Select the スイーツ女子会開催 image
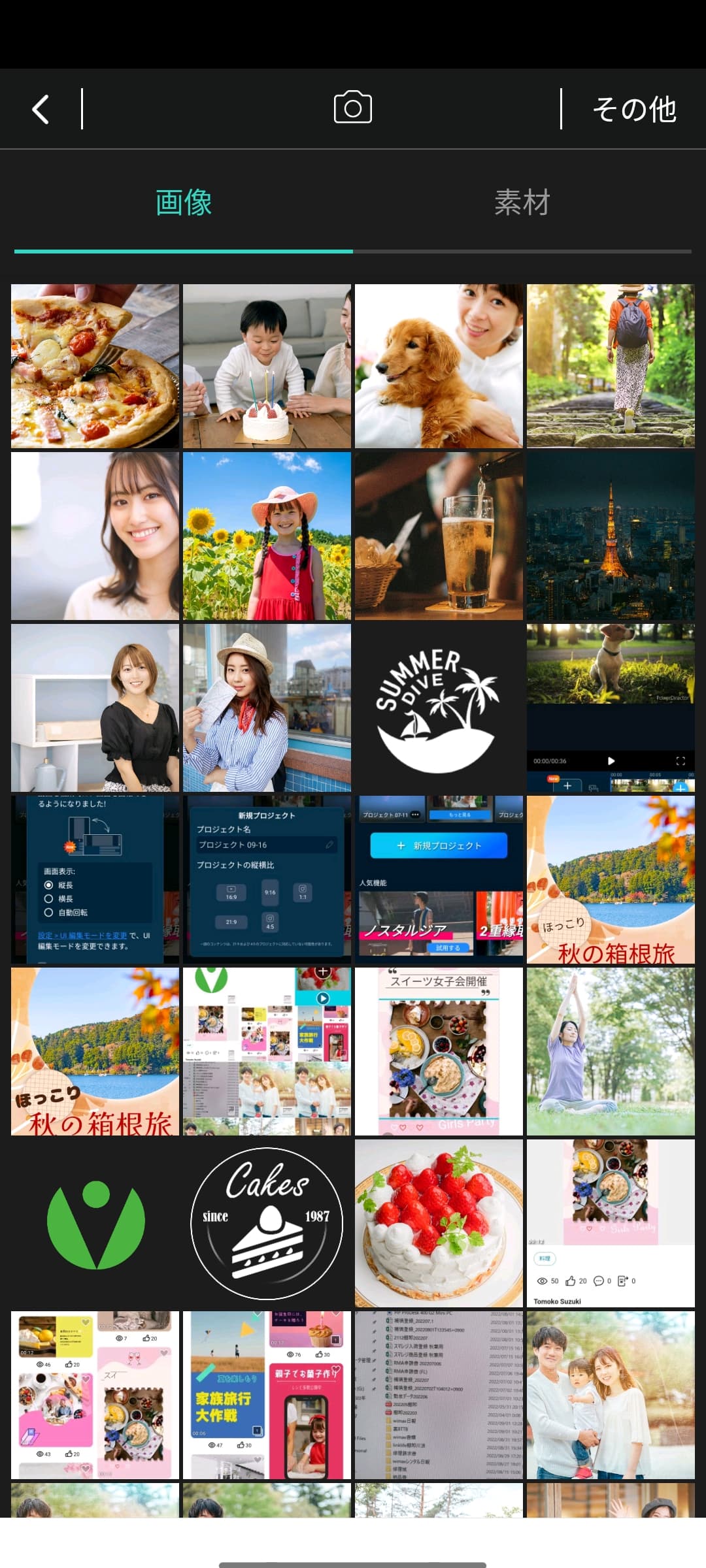This screenshot has height=1568, width=706. coord(439,1051)
